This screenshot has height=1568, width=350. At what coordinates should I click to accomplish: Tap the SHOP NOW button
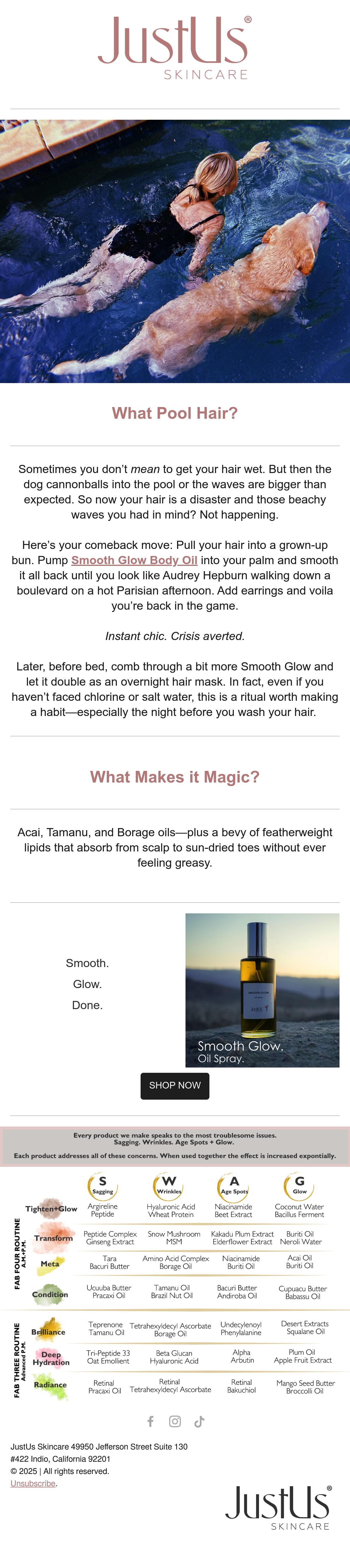point(175,1085)
